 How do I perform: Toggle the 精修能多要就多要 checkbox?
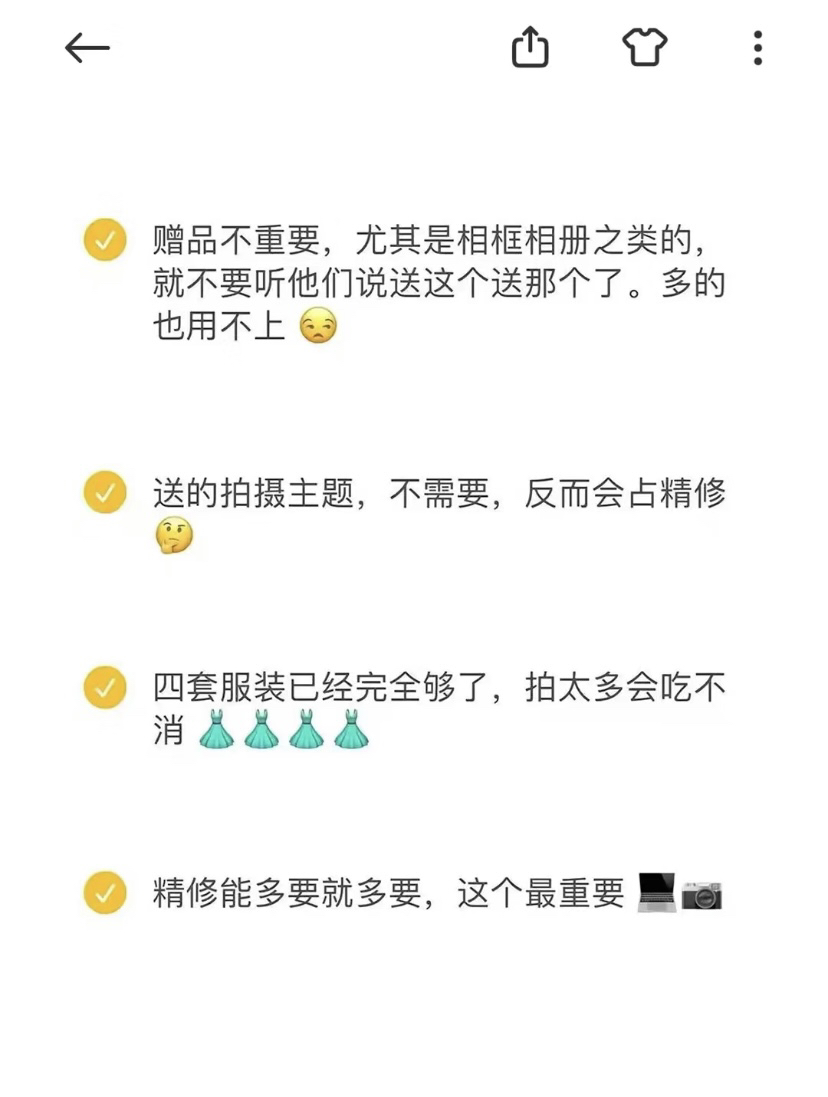pos(105,892)
